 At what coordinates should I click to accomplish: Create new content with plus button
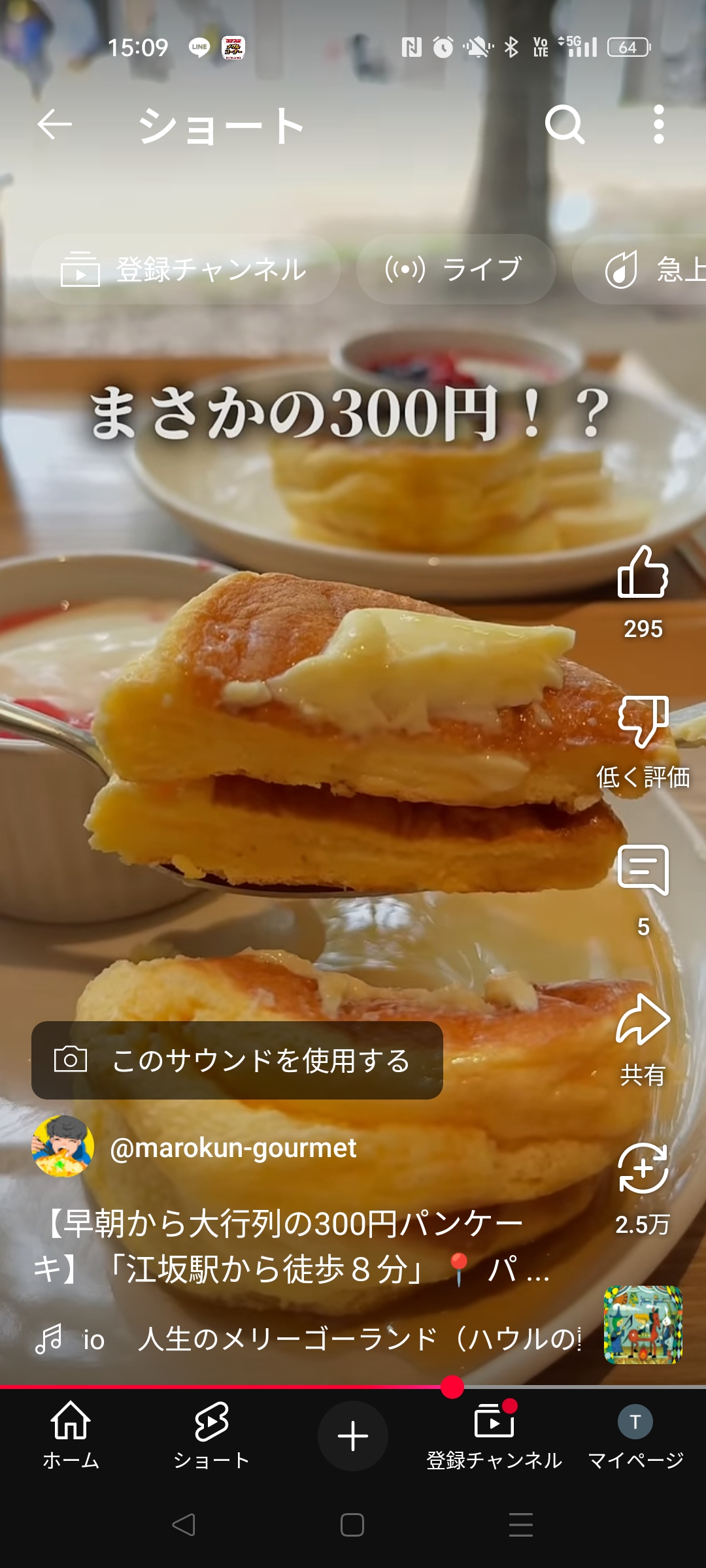(353, 1436)
